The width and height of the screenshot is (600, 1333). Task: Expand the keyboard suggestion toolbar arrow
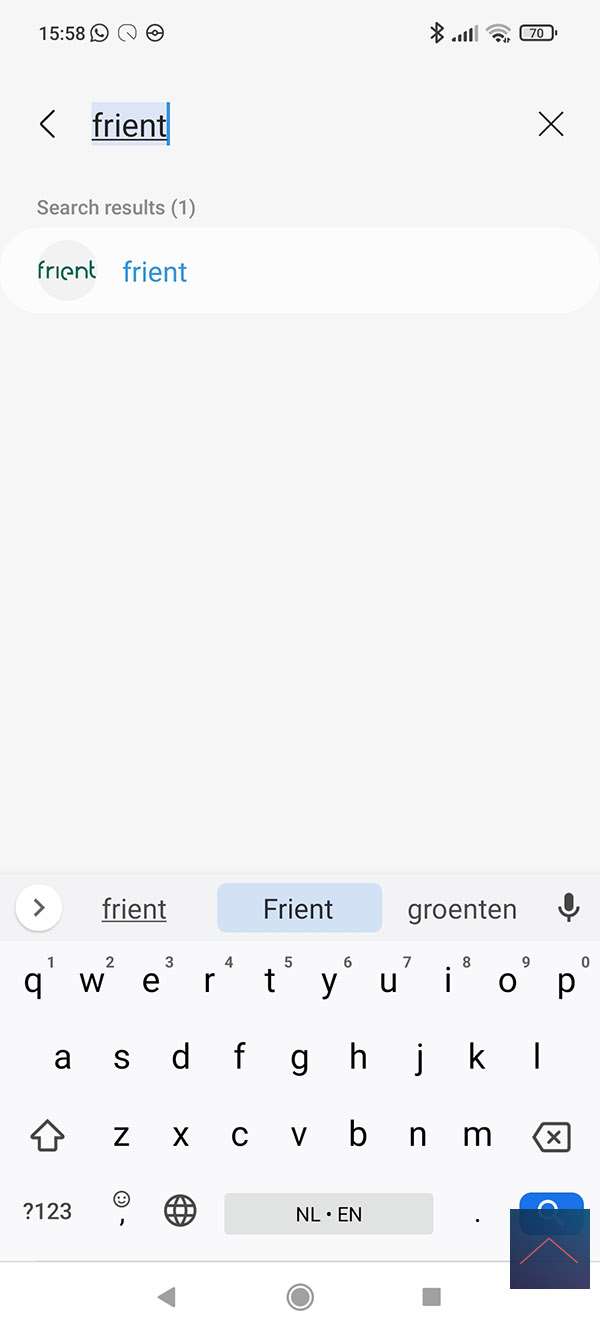point(39,908)
